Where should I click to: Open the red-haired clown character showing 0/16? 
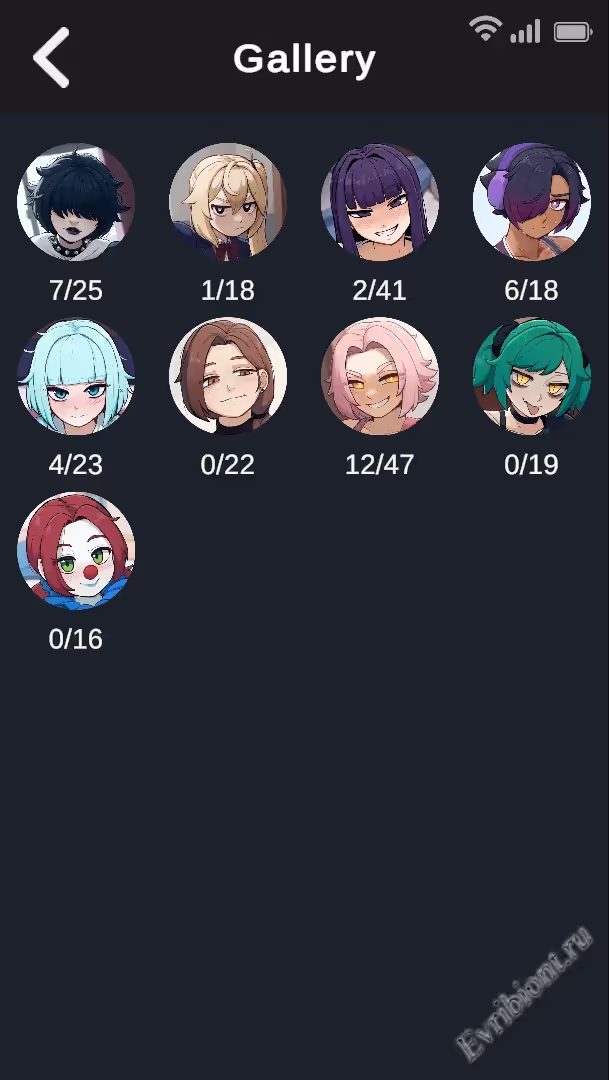coord(76,550)
